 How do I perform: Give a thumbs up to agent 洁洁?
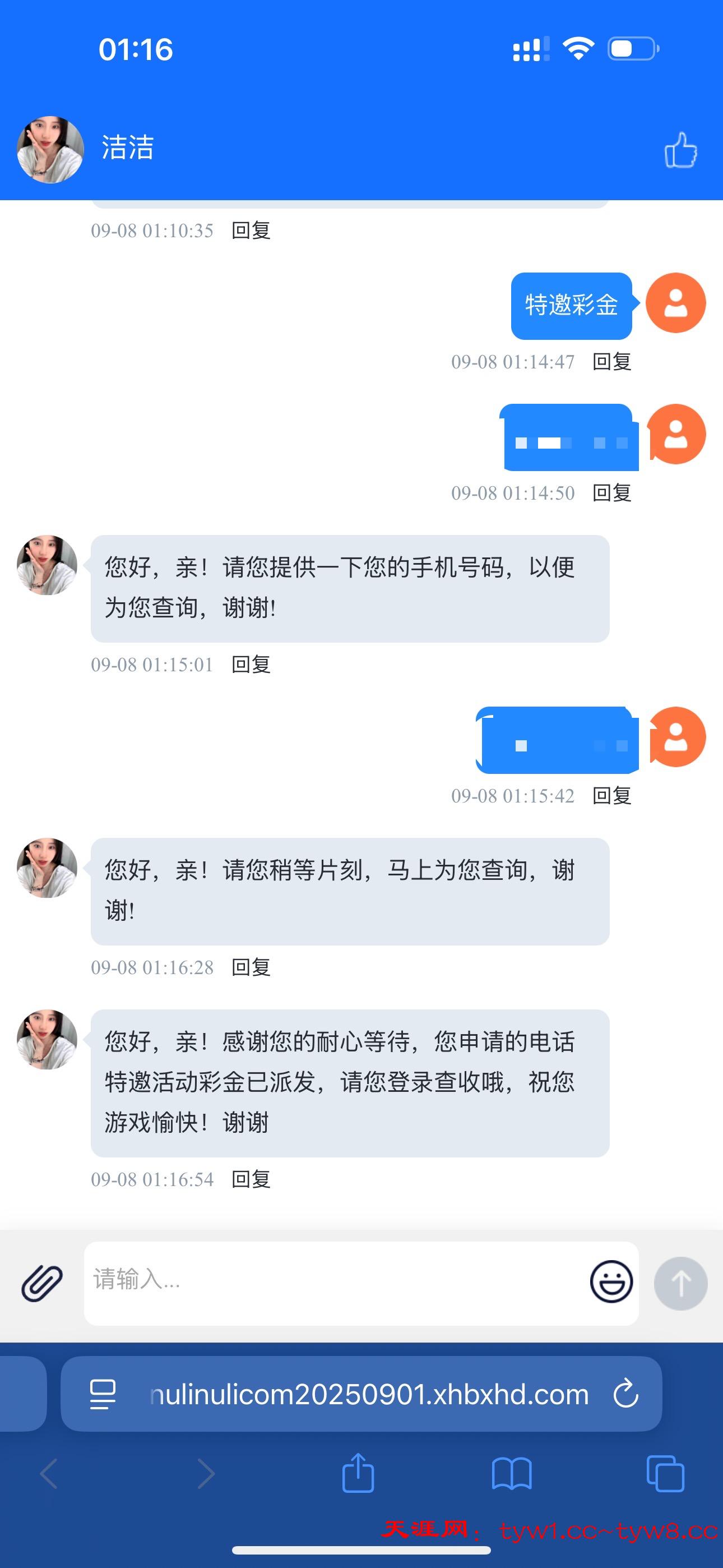tap(680, 150)
